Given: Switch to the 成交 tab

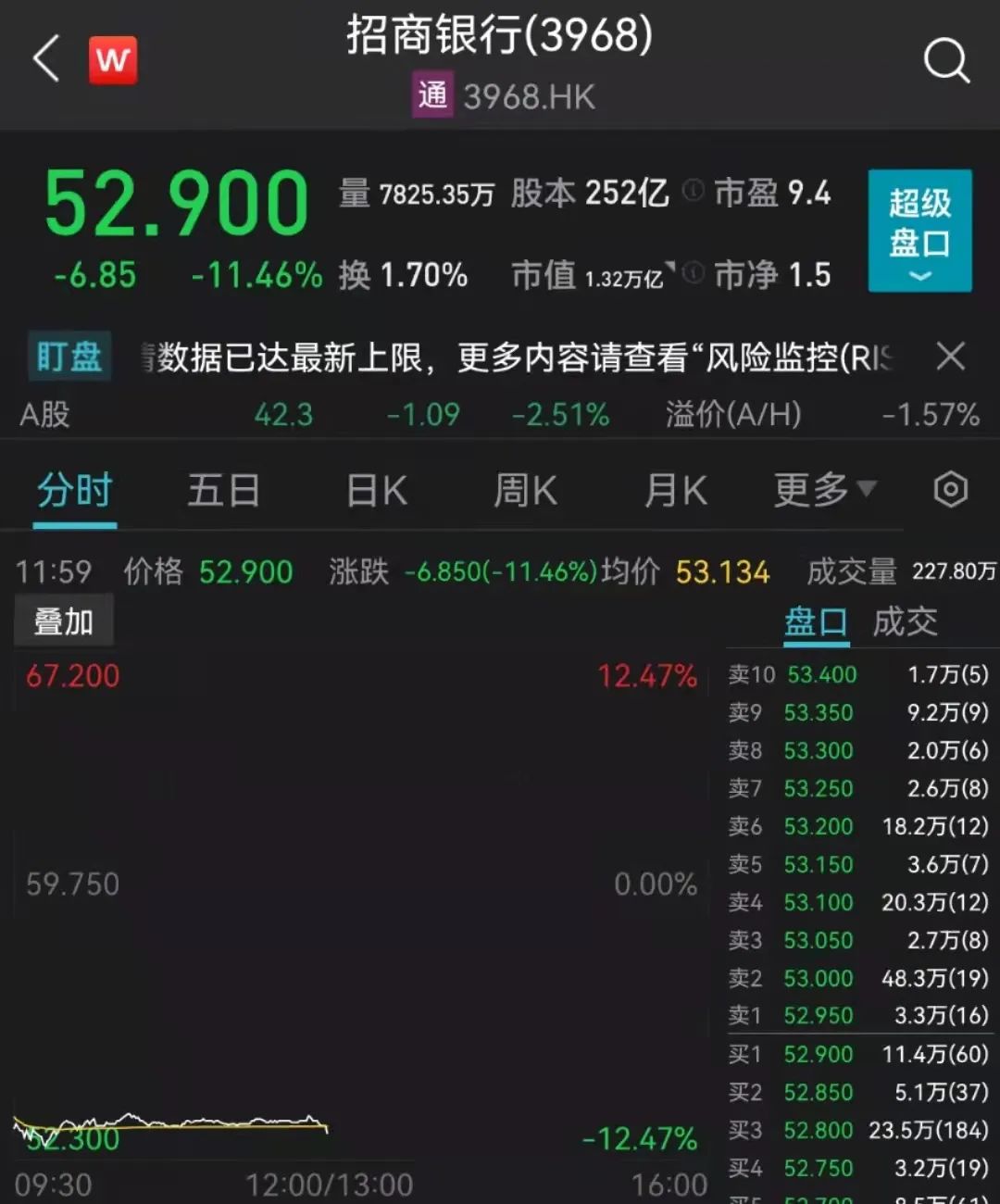Looking at the screenshot, I should coord(905,621).
